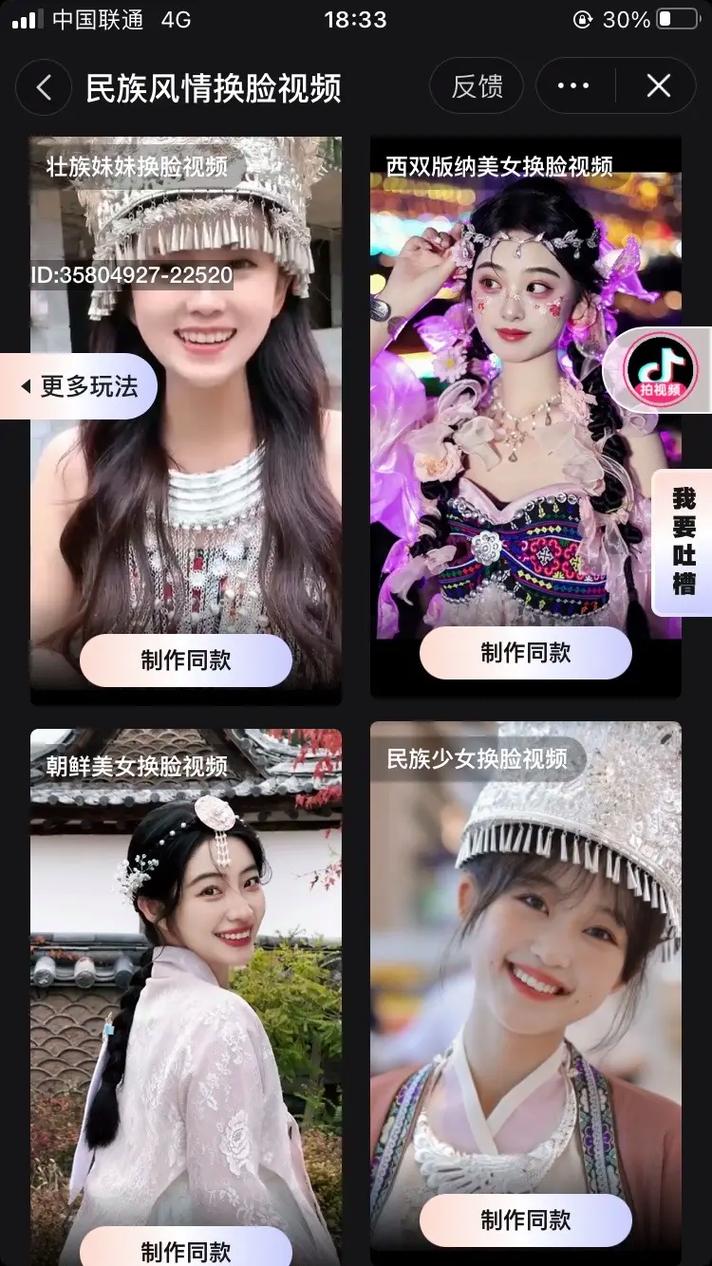Tap 制作同款 under 西双版纳美女换脸视频
This screenshot has height=1266, width=712.
click(x=525, y=653)
